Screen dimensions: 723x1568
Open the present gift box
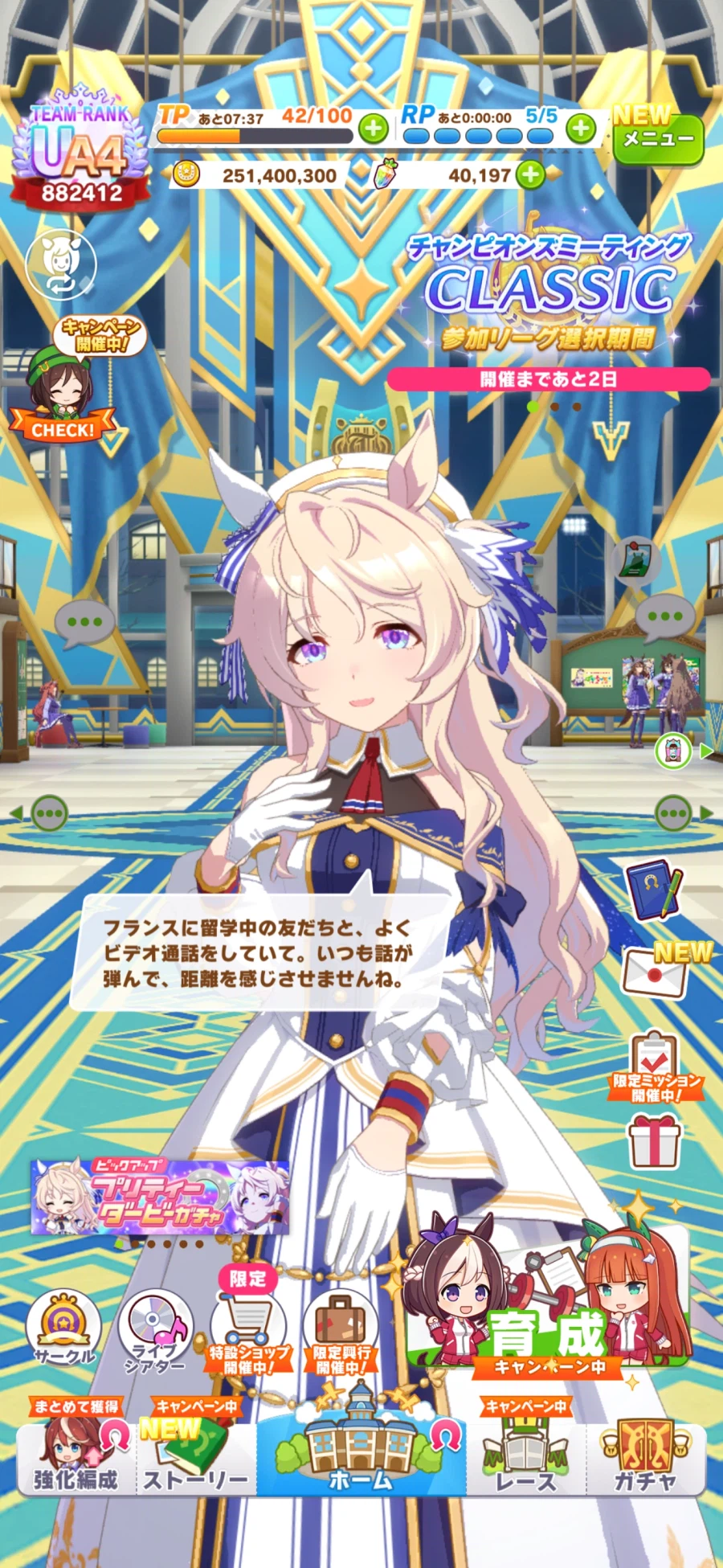coord(654,1142)
